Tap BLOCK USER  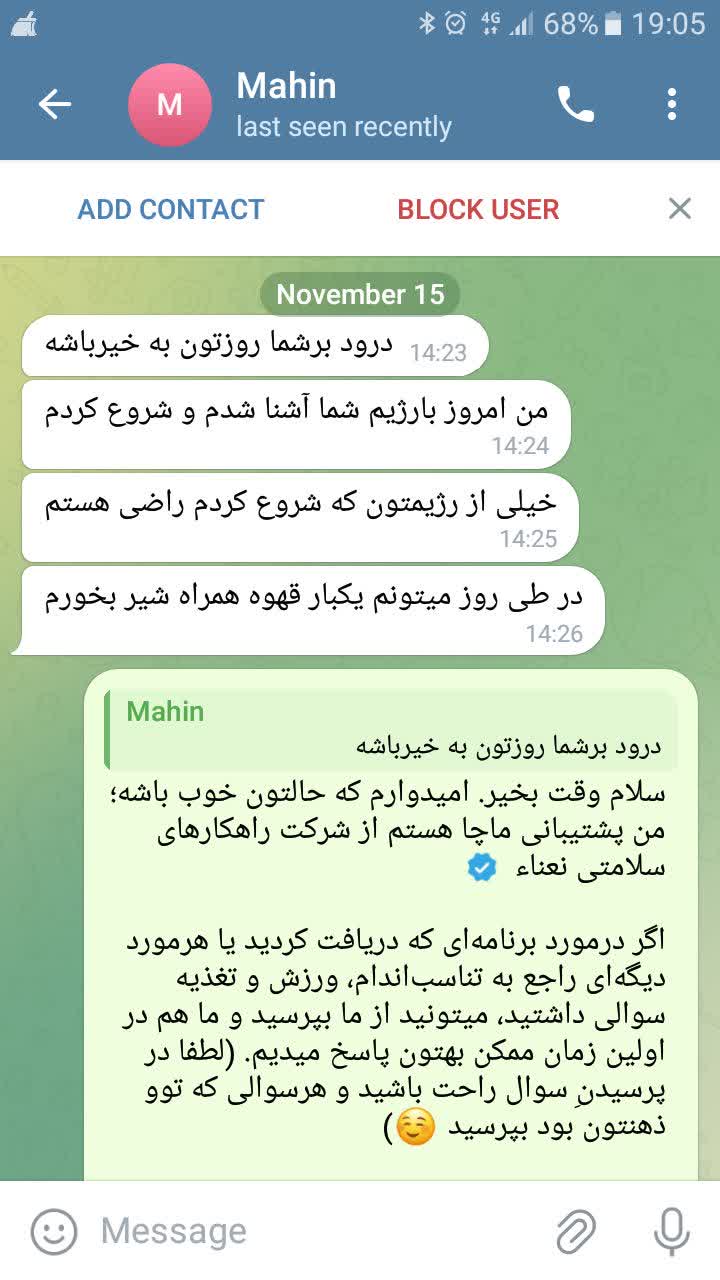tap(478, 209)
